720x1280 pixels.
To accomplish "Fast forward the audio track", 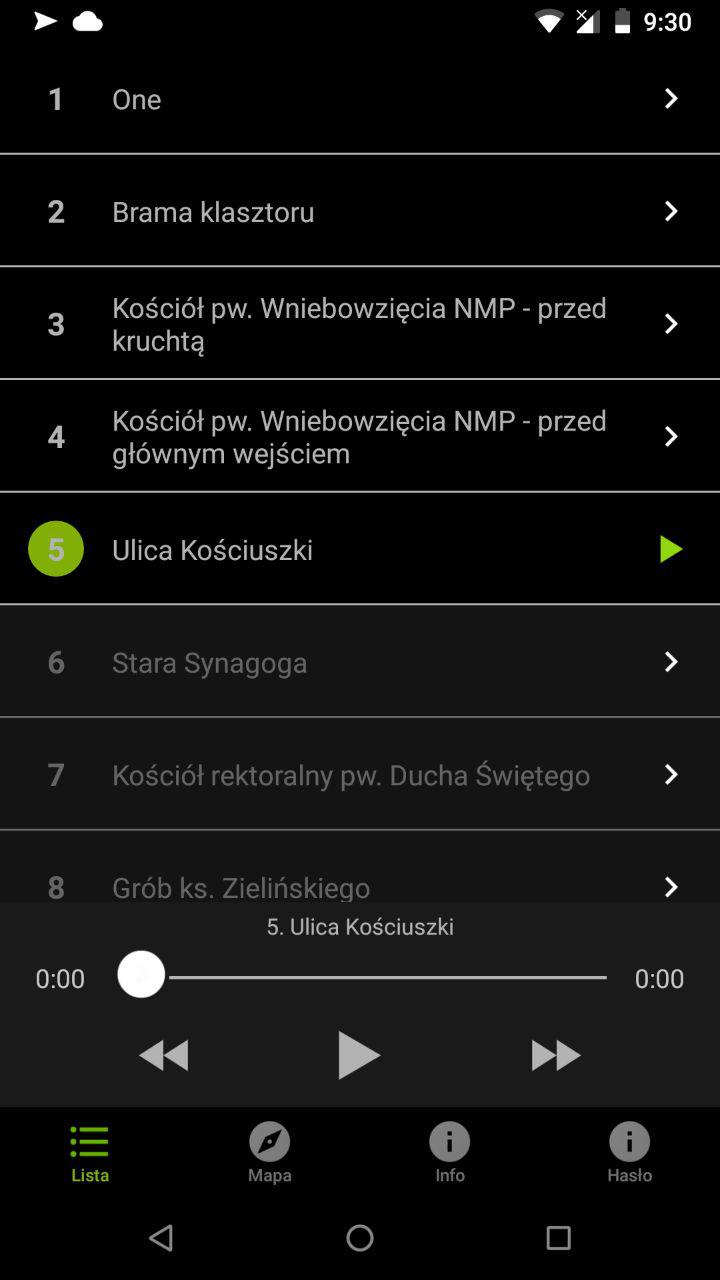I will point(555,1055).
